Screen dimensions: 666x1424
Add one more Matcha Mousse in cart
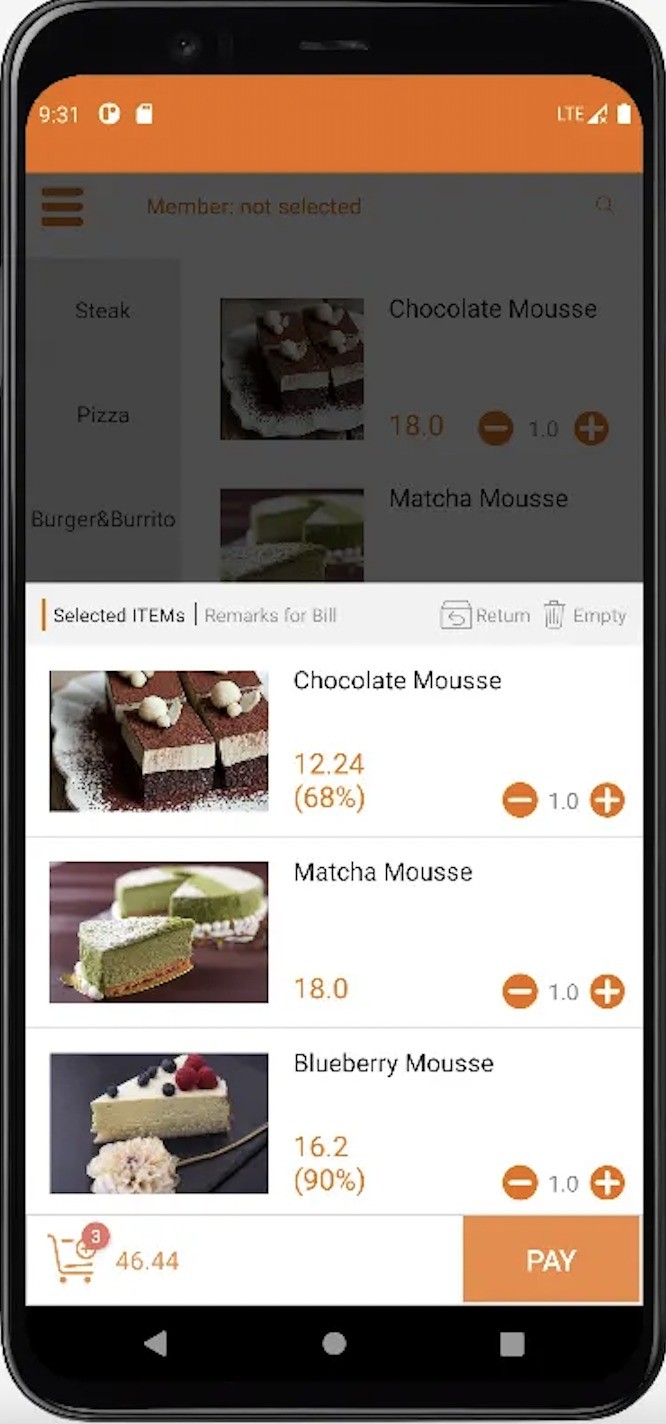607,991
